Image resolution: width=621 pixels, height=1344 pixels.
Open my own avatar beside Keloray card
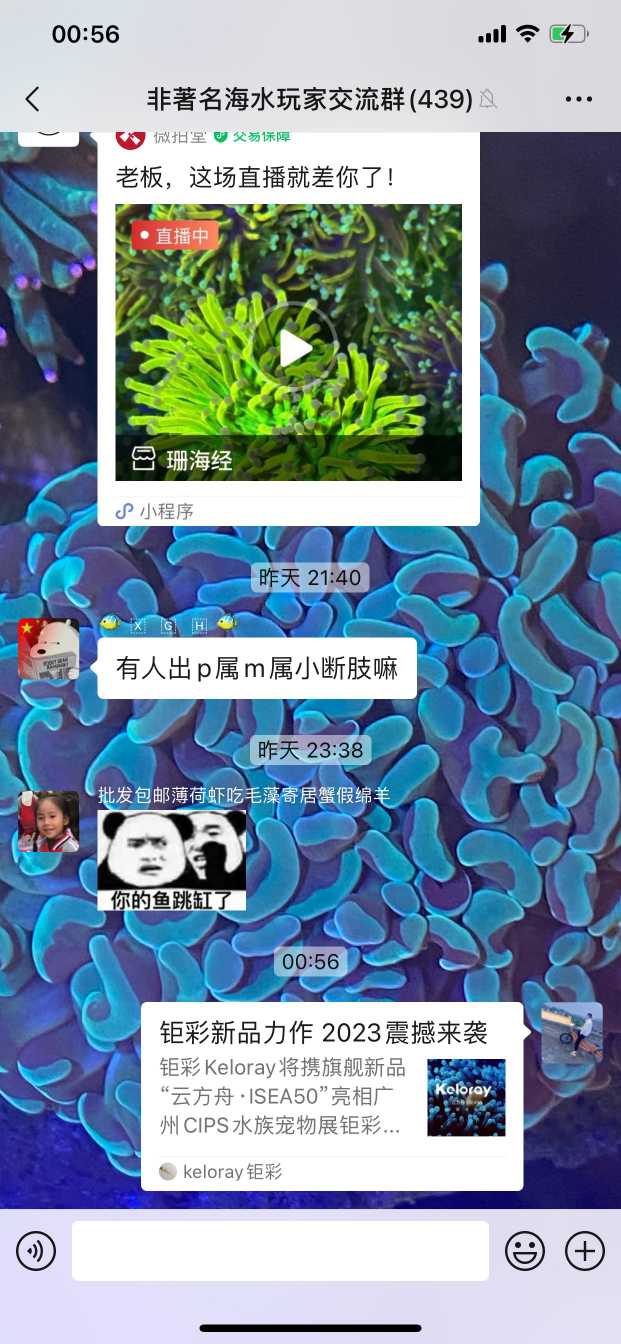(572, 1033)
